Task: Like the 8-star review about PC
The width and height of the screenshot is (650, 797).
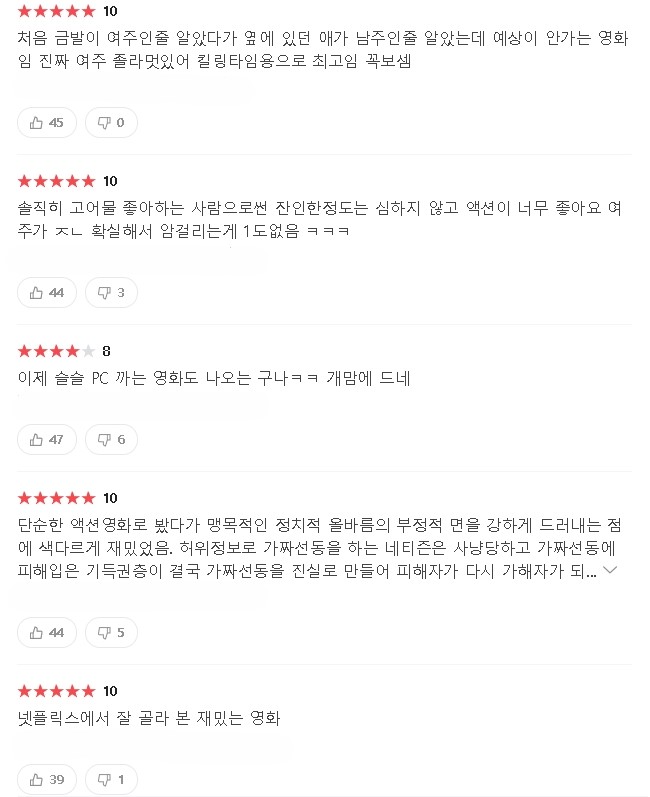Action: (x=47, y=440)
